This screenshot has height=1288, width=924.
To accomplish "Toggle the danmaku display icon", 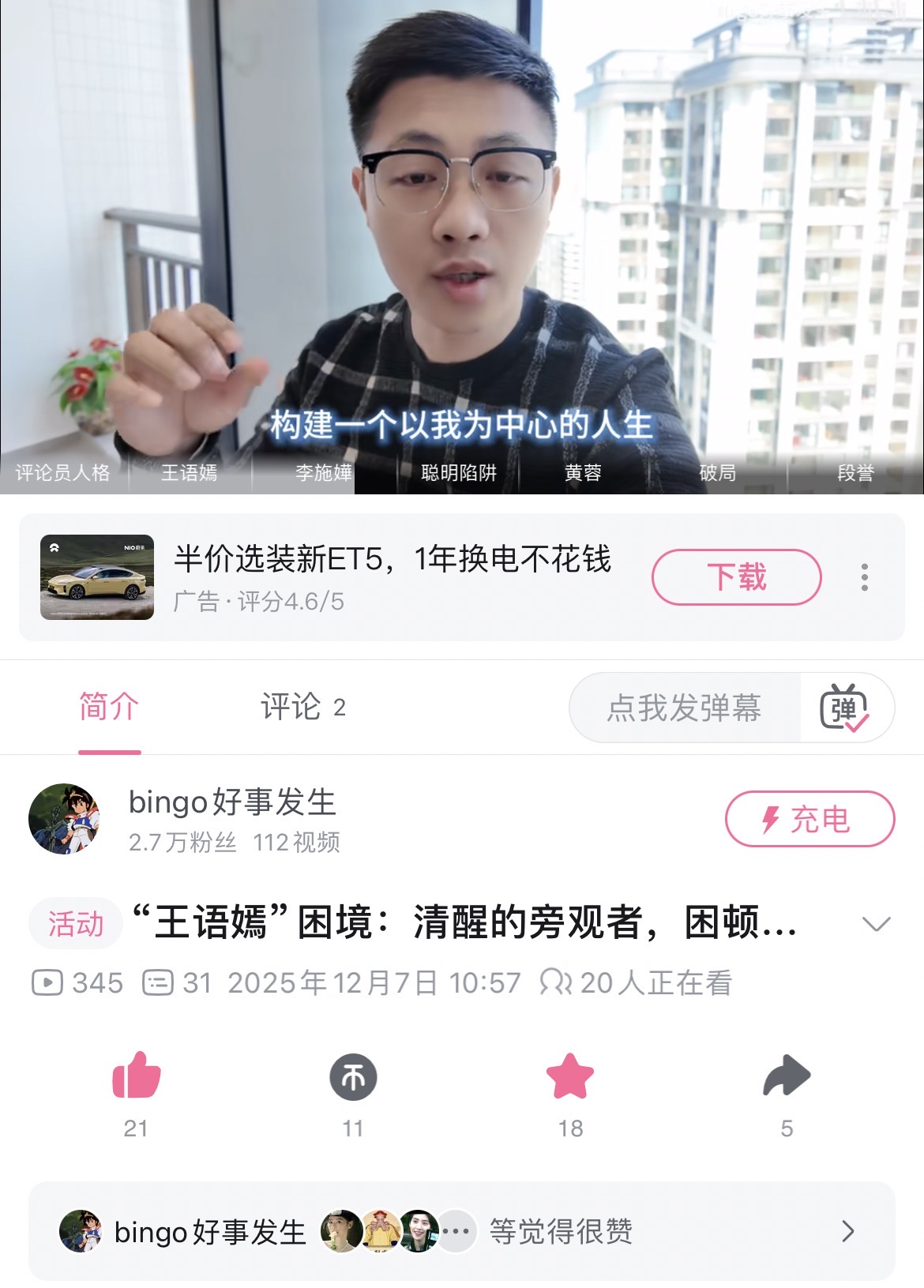I will [x=844, y=708].
